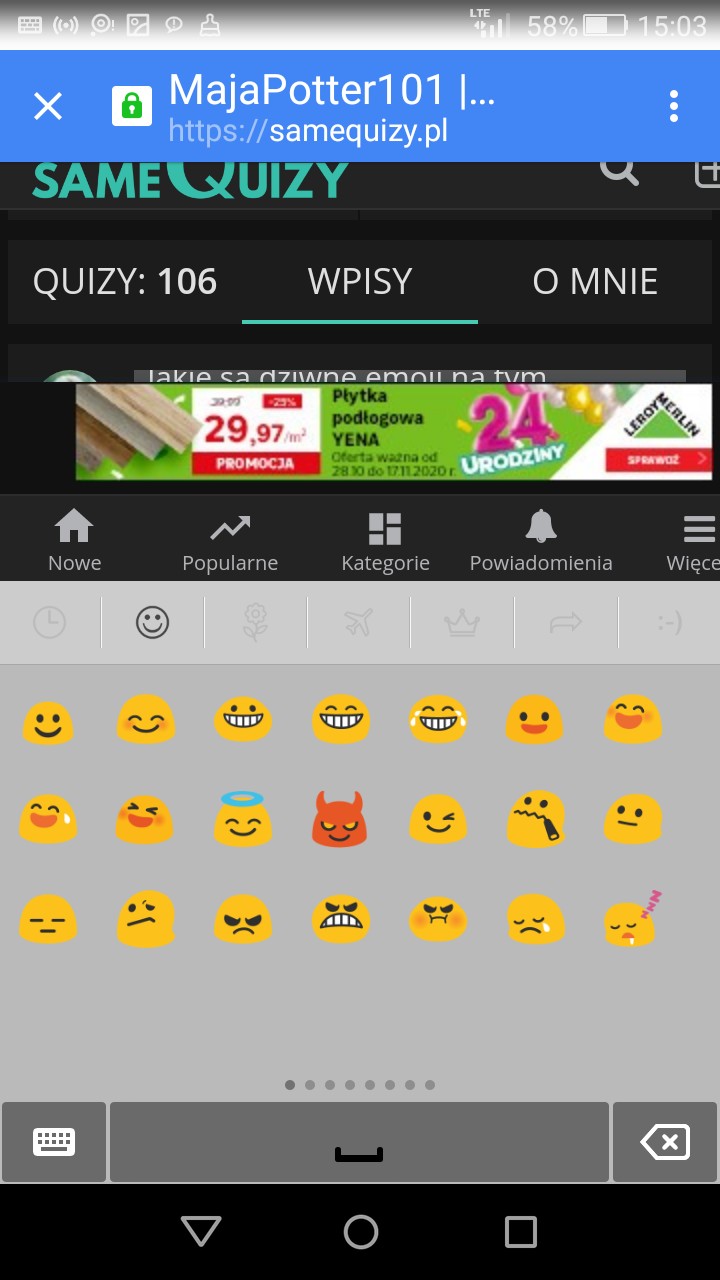The width and height of the screenshot is (720, 1280).
Task: Insert the tears of joy emoji
Action: [437, 720]
